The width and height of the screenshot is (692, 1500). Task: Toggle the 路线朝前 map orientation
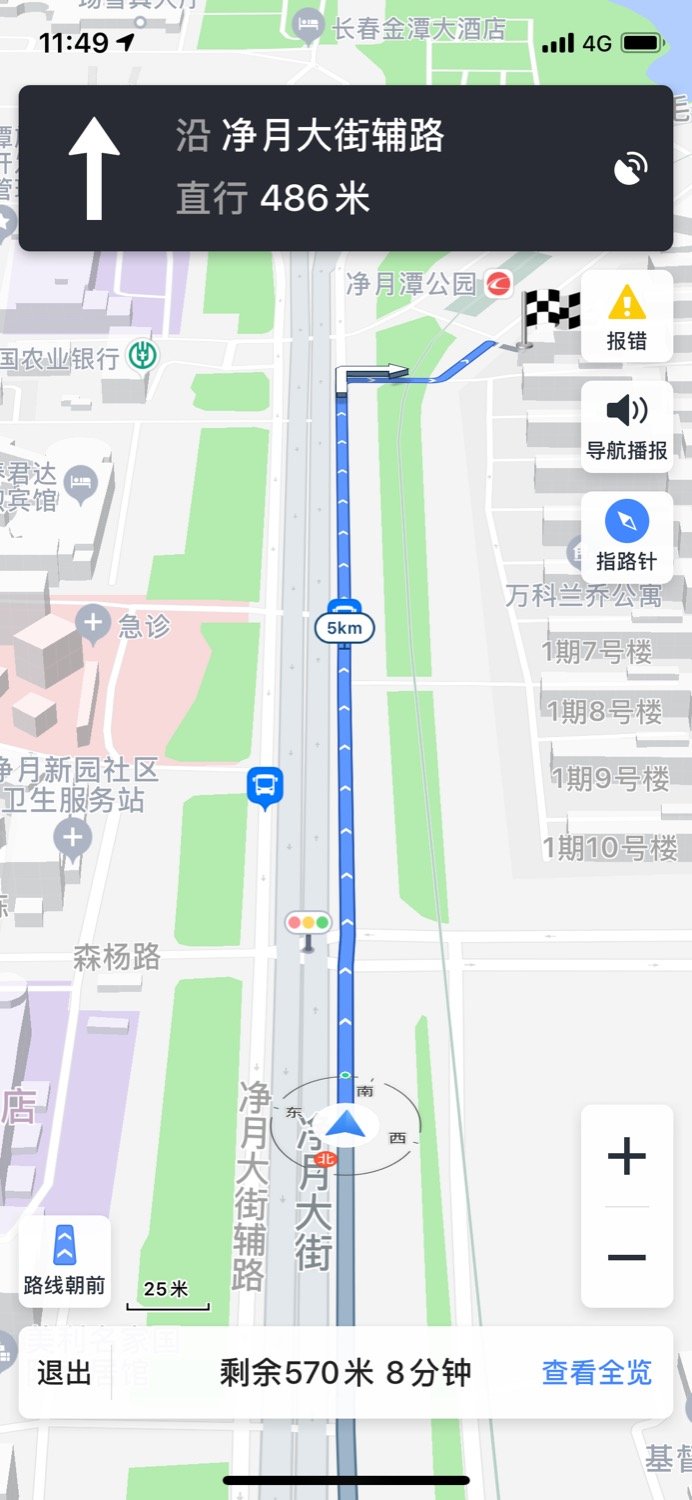[x=65, y=1261]
